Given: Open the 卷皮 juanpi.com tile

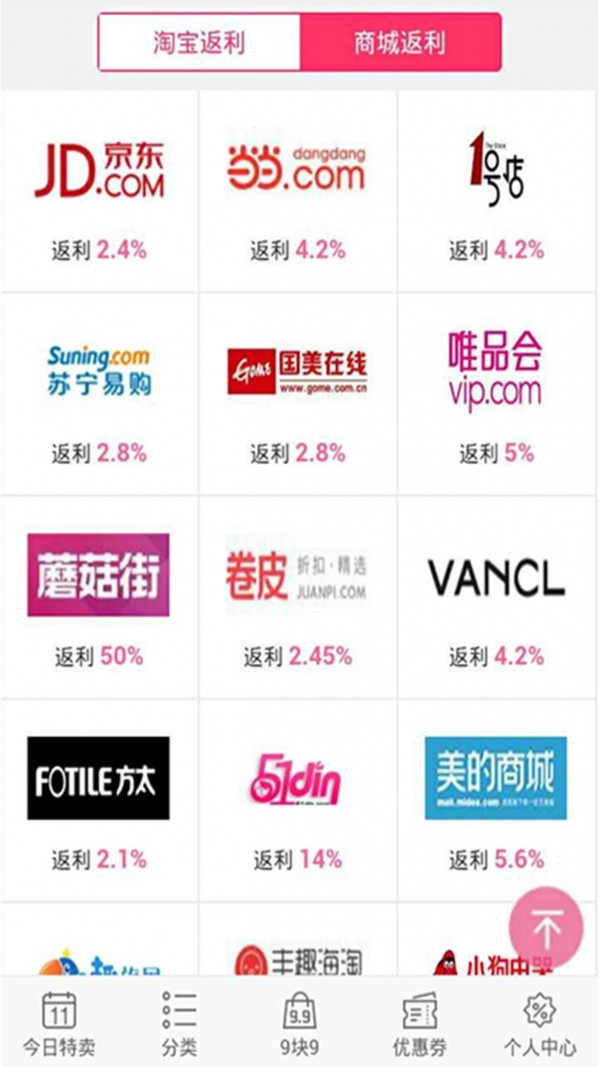Looking at the screenshot, I should pyautogui.click(x=298, y=597).
